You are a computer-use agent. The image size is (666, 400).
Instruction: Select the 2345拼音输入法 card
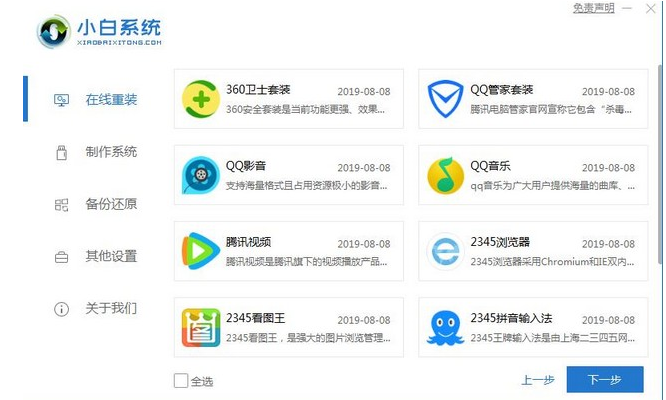coord(526,326)
